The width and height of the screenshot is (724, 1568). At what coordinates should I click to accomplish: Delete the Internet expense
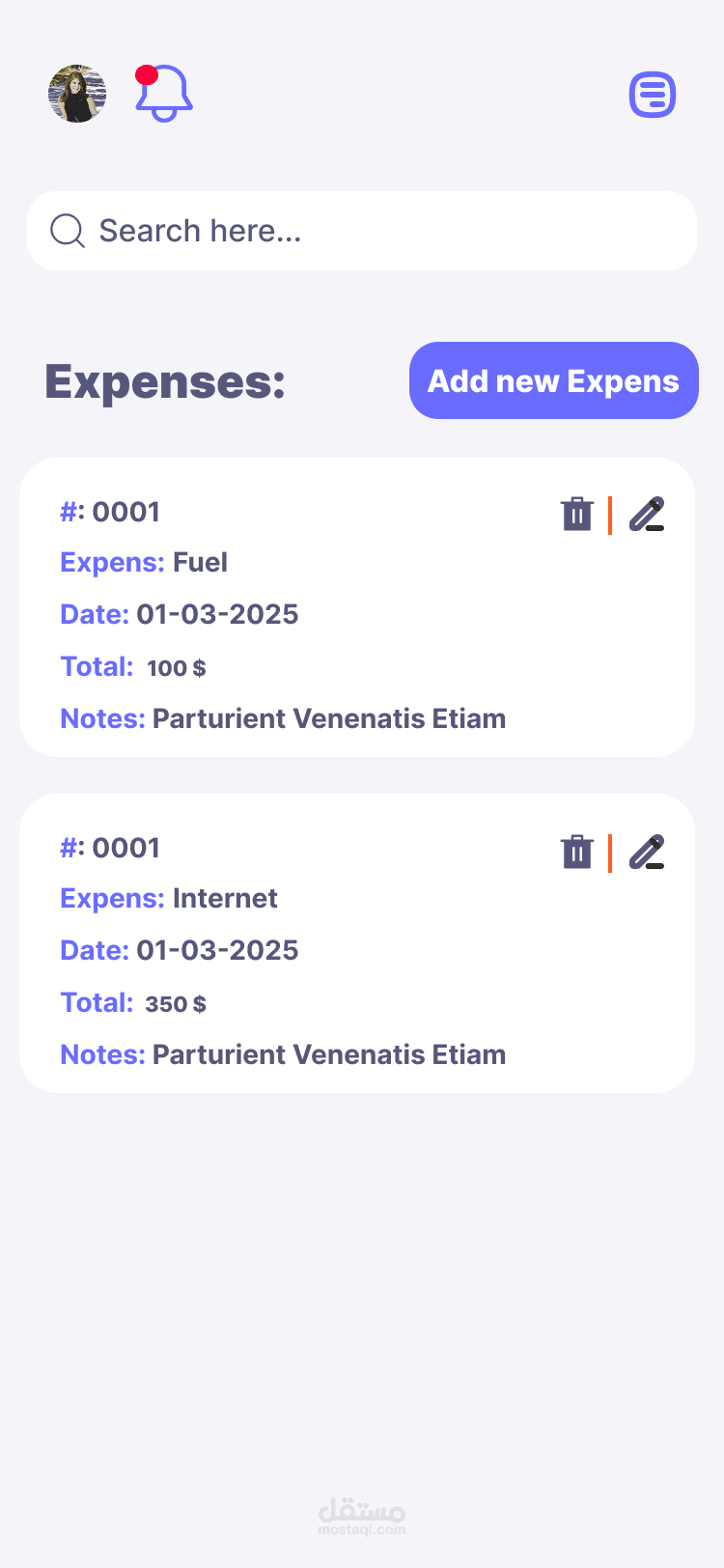point(577,852)
